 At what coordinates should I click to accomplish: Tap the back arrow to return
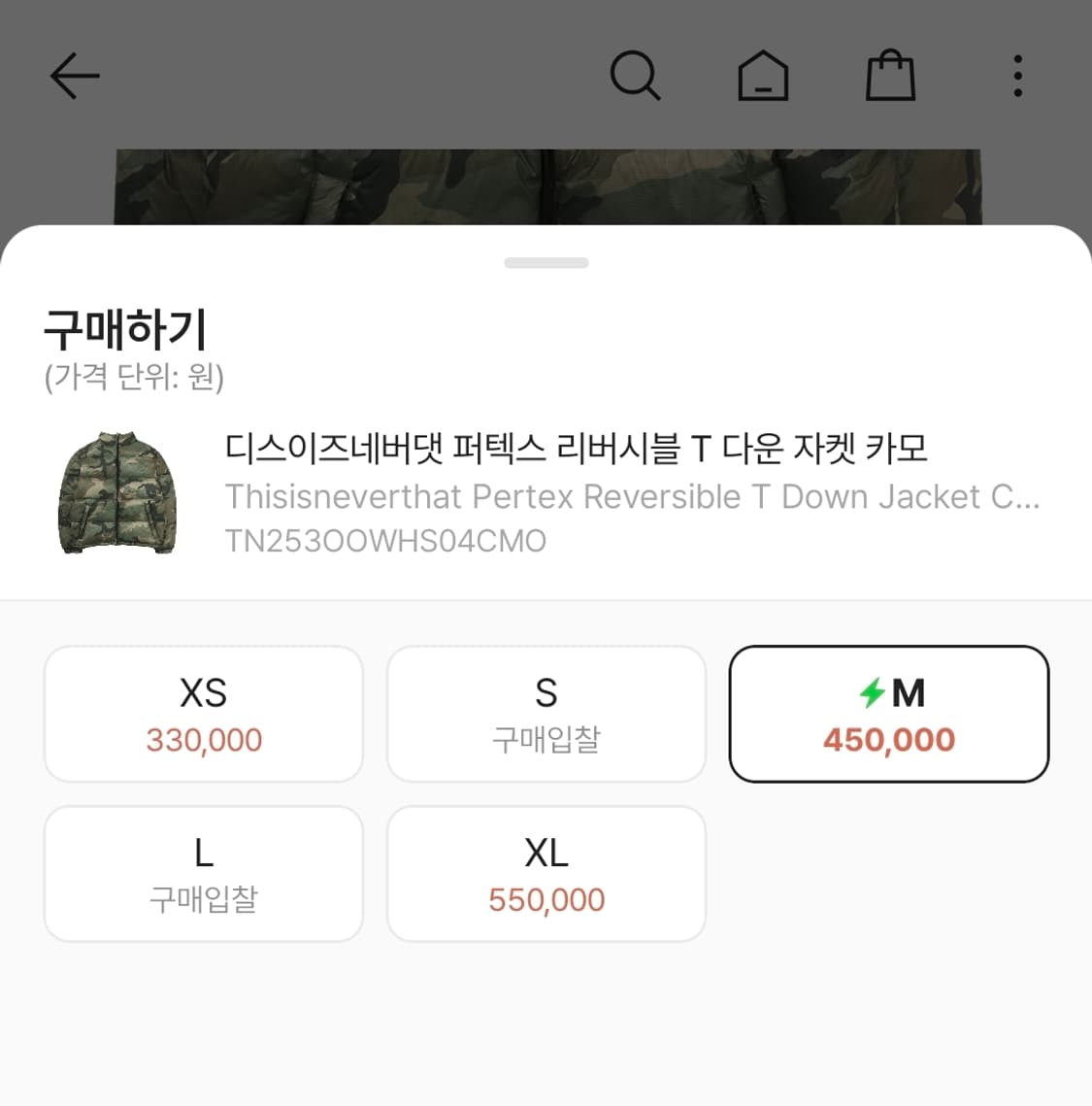(x=74, y=77)
